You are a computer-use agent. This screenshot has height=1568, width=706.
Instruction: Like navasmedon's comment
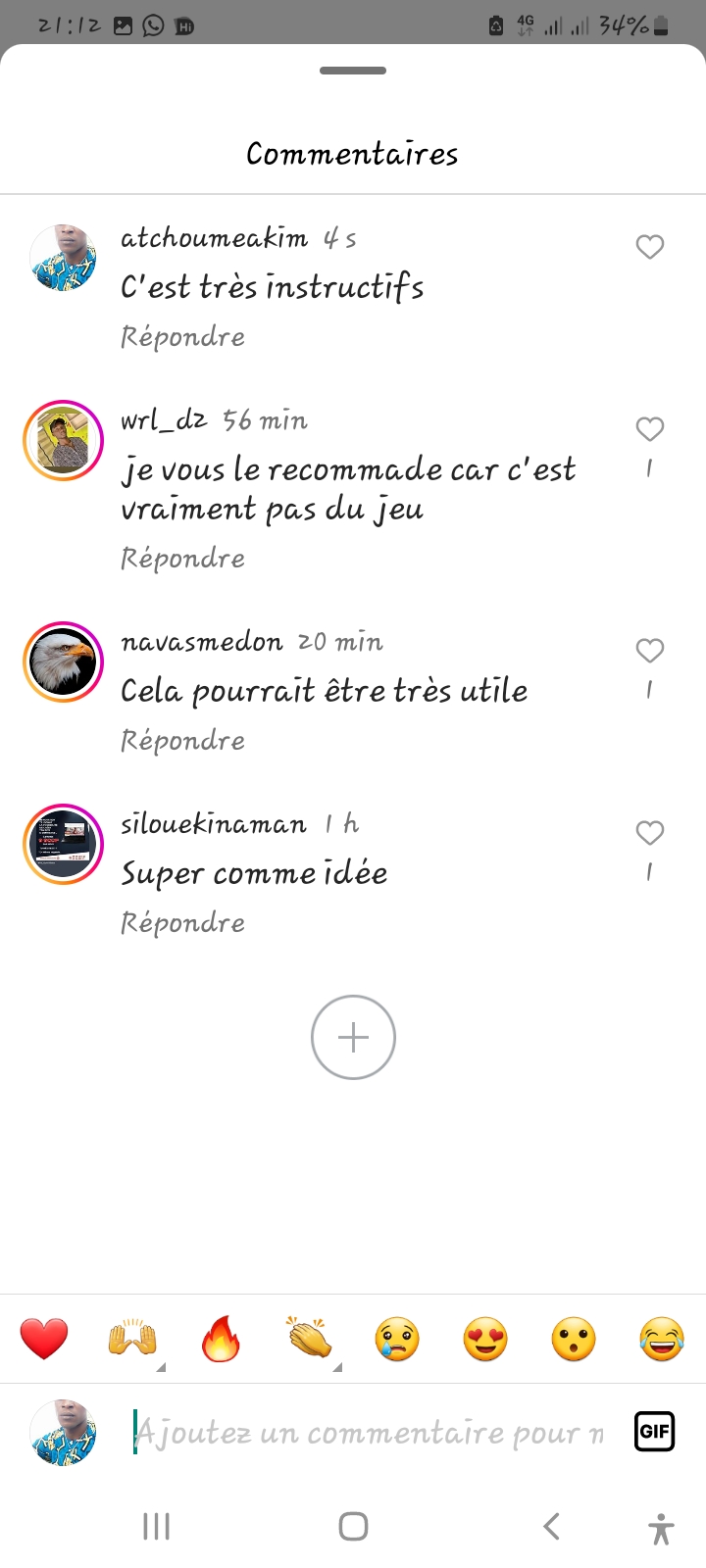649,651
